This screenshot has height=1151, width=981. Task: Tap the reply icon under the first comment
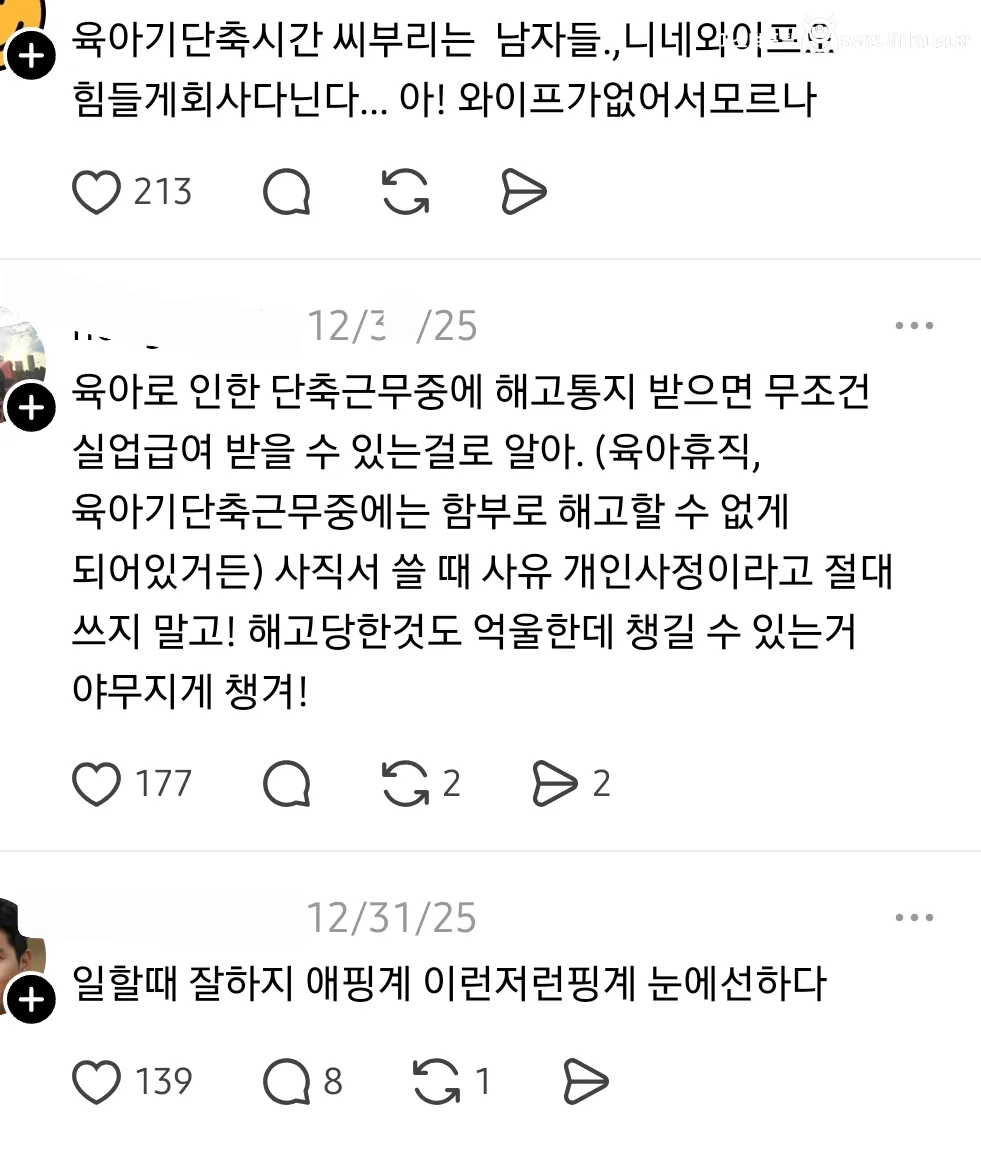click(288, 191)
